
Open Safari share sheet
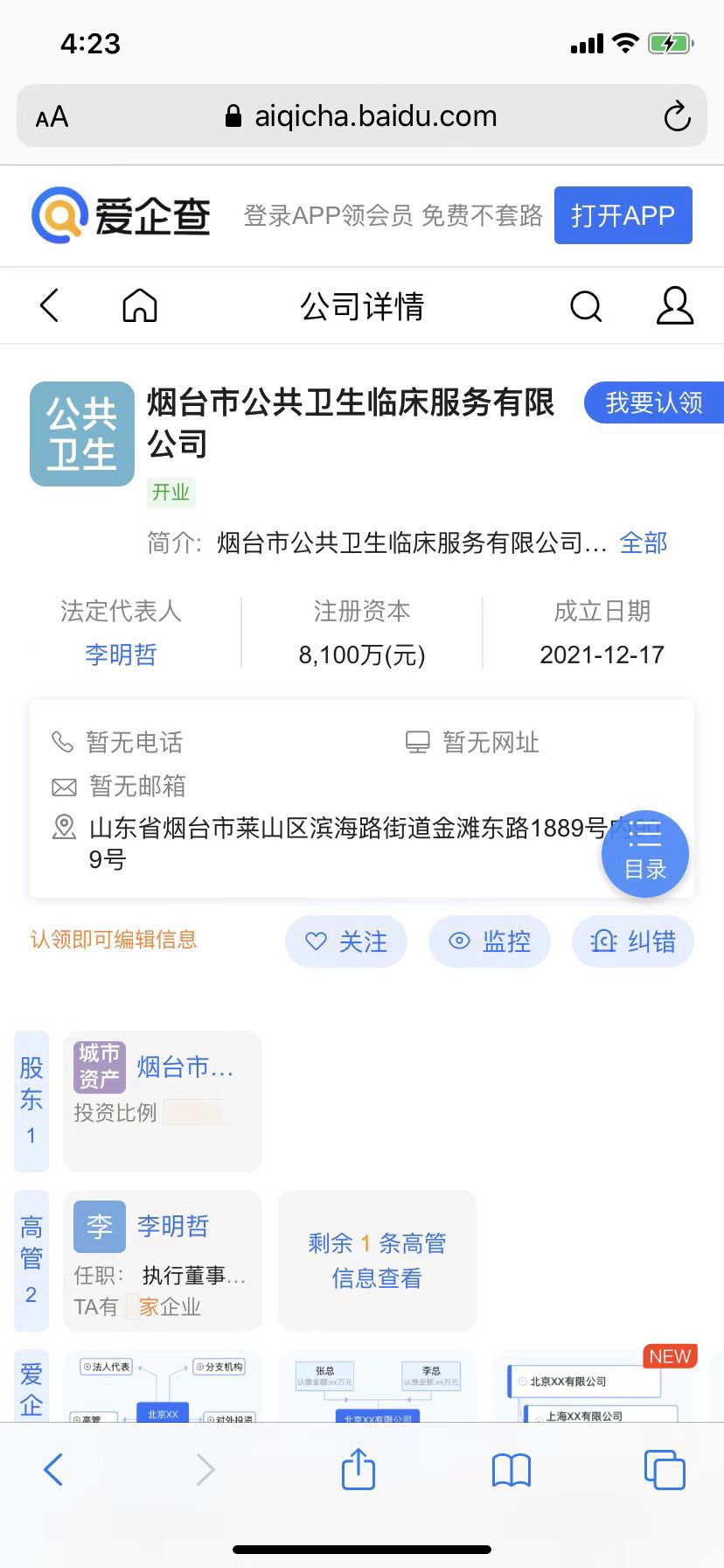359,1469
